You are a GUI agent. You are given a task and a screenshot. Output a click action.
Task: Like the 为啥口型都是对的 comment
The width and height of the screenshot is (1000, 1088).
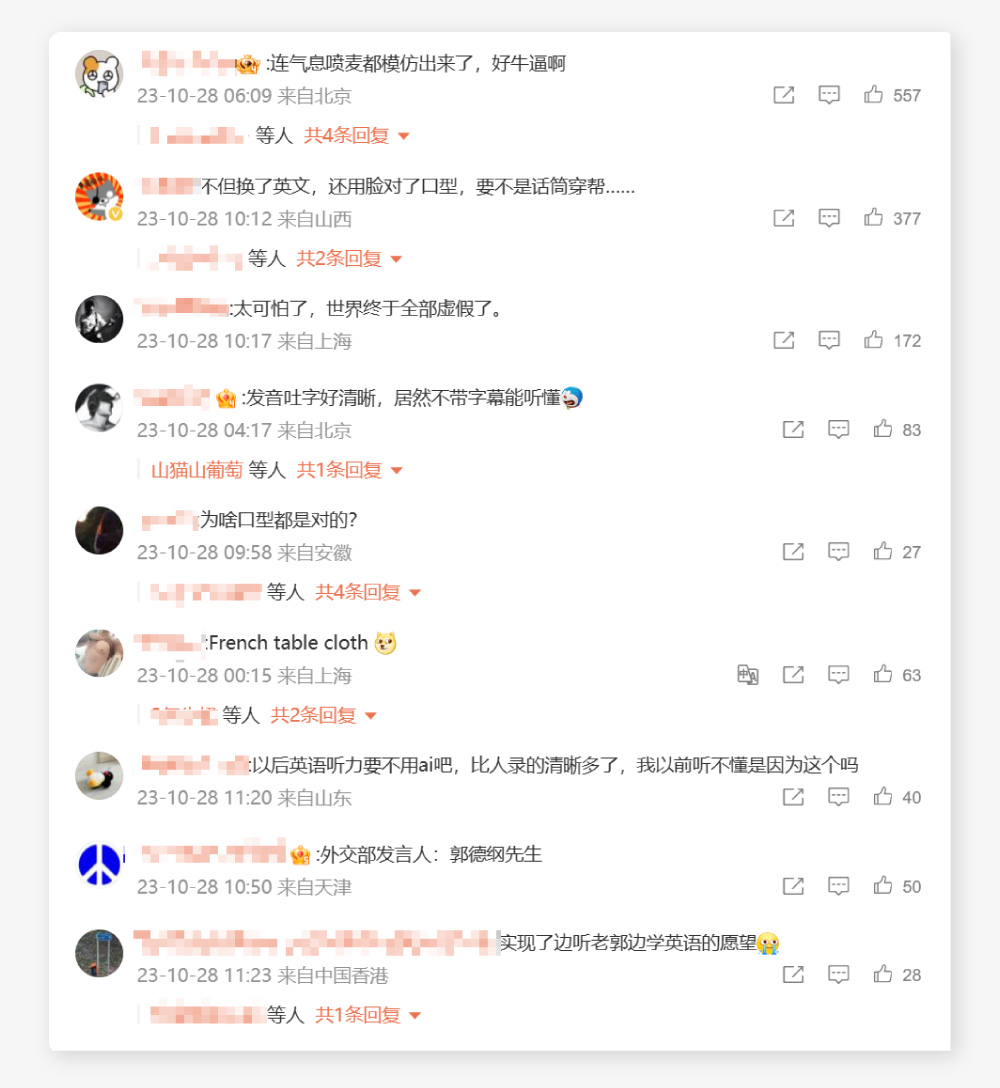point(881,551)
